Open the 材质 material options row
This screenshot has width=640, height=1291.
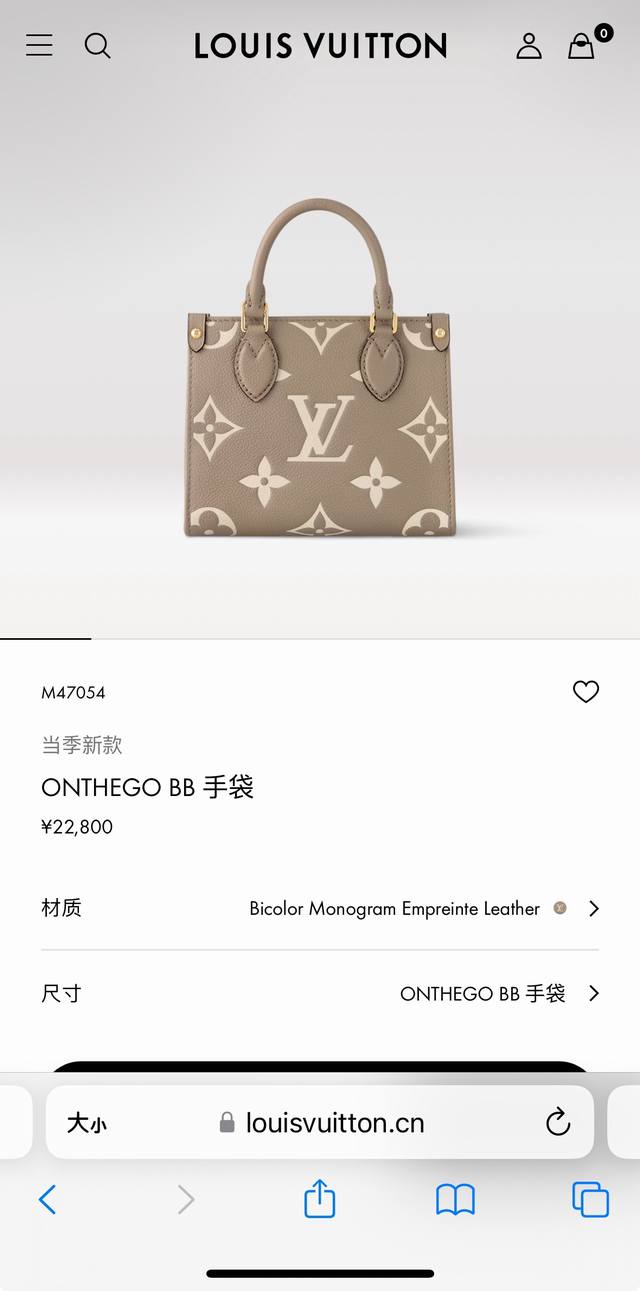pyautogui.click(x=320, y=908)
